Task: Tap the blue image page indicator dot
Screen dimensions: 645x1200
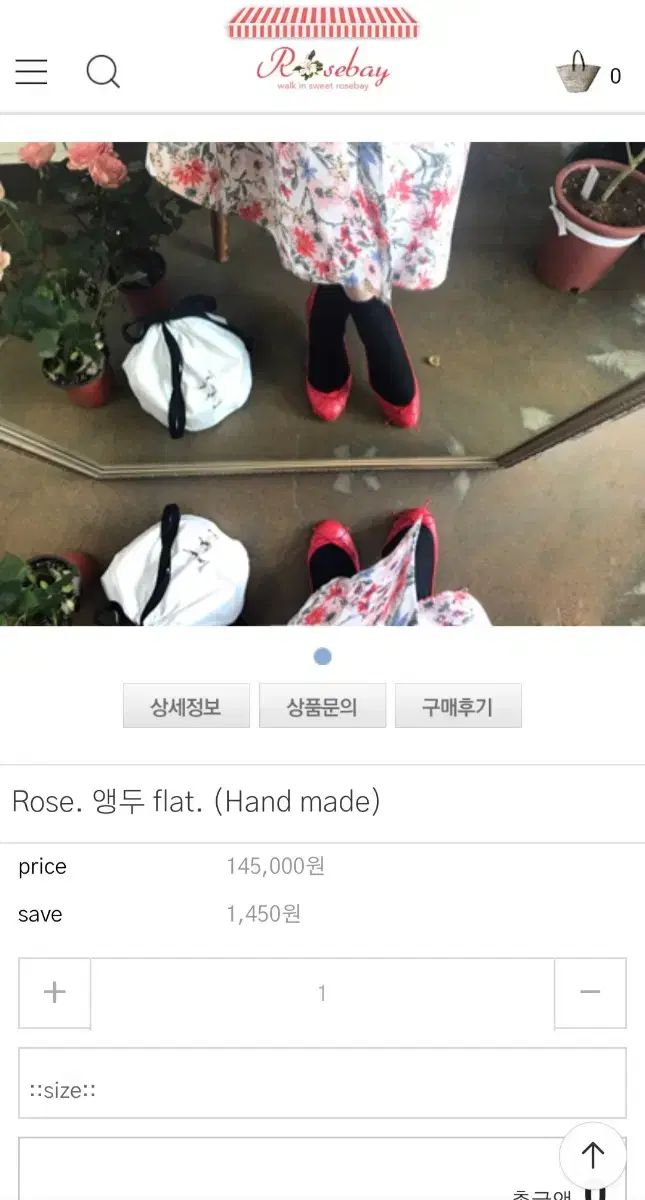Action: pos(322,656)
